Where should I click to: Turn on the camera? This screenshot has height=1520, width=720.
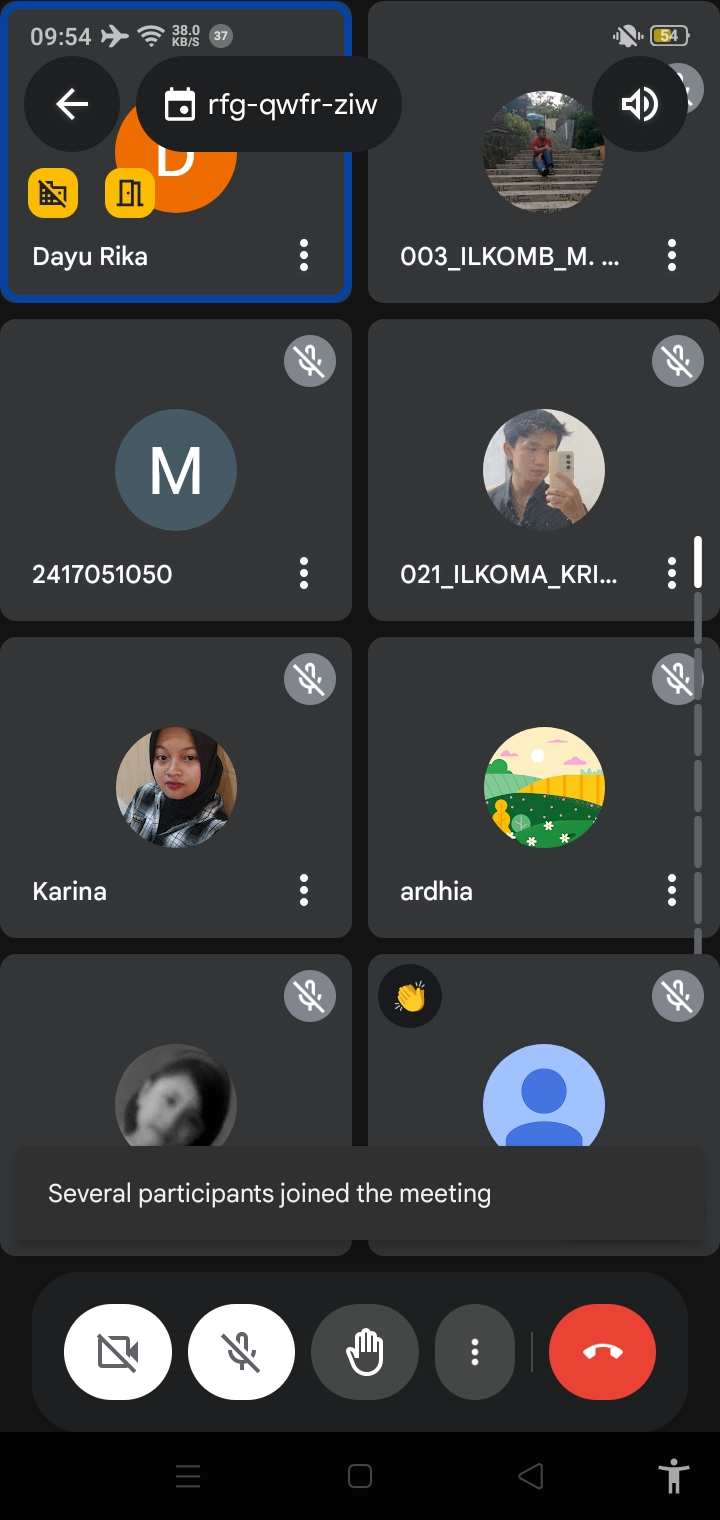coord(118,1352)
